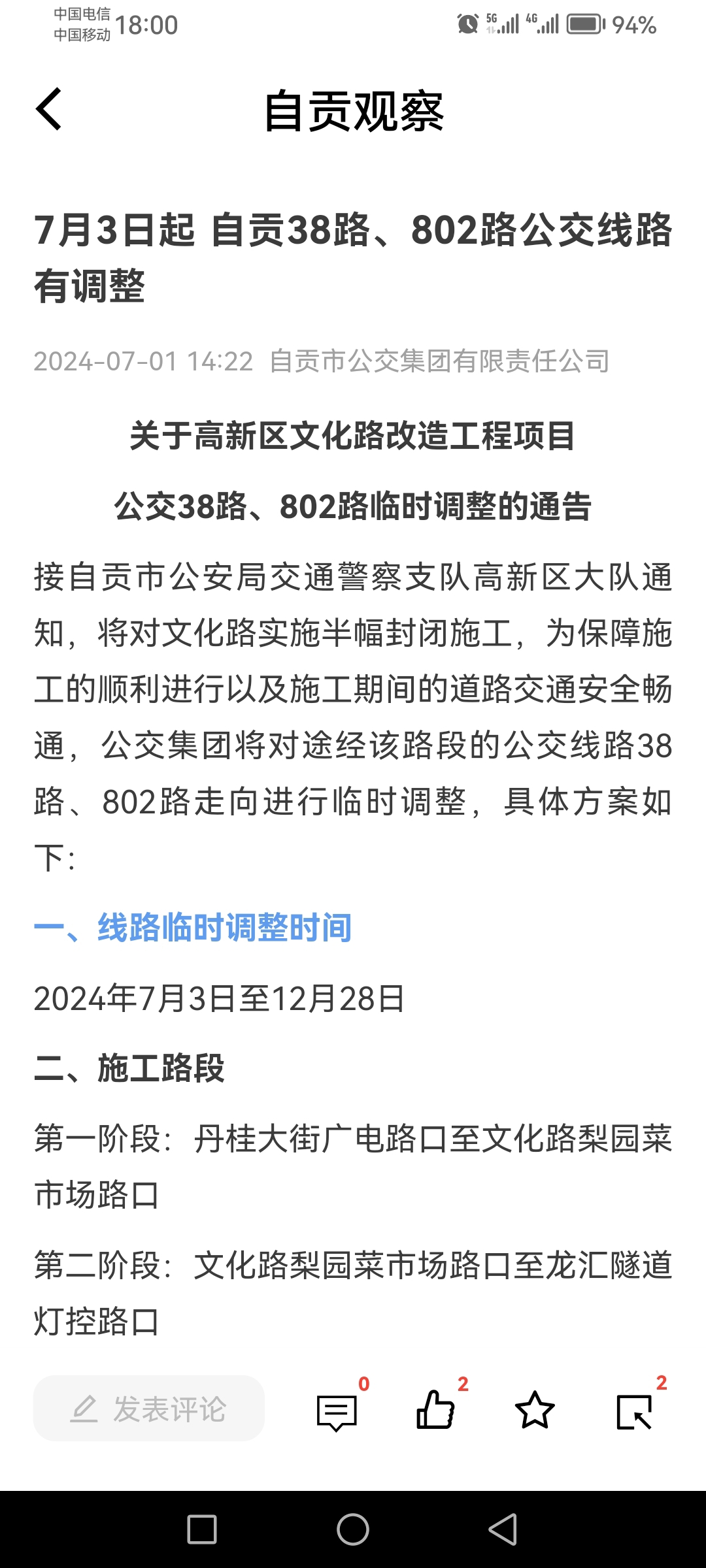Open recent apps from navigation bar
This screenshot has width=706, height=1568.
tap(202, 1529)
